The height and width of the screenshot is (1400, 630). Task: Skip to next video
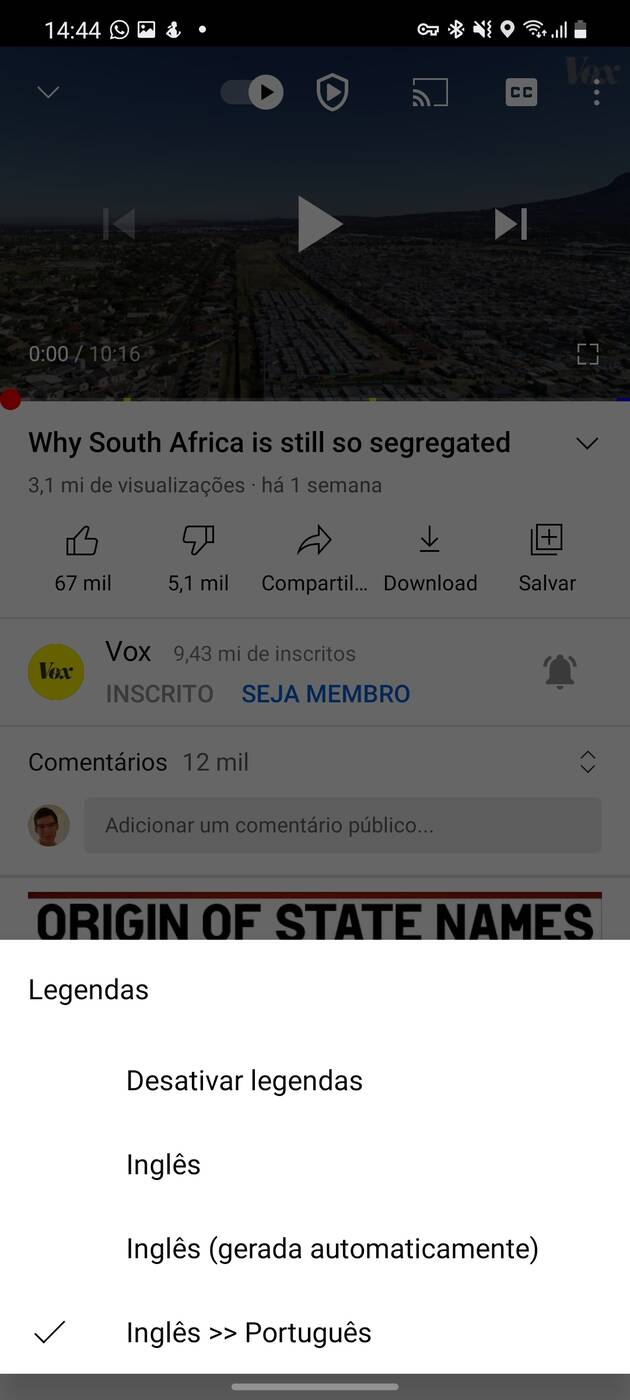click(510, 224)
